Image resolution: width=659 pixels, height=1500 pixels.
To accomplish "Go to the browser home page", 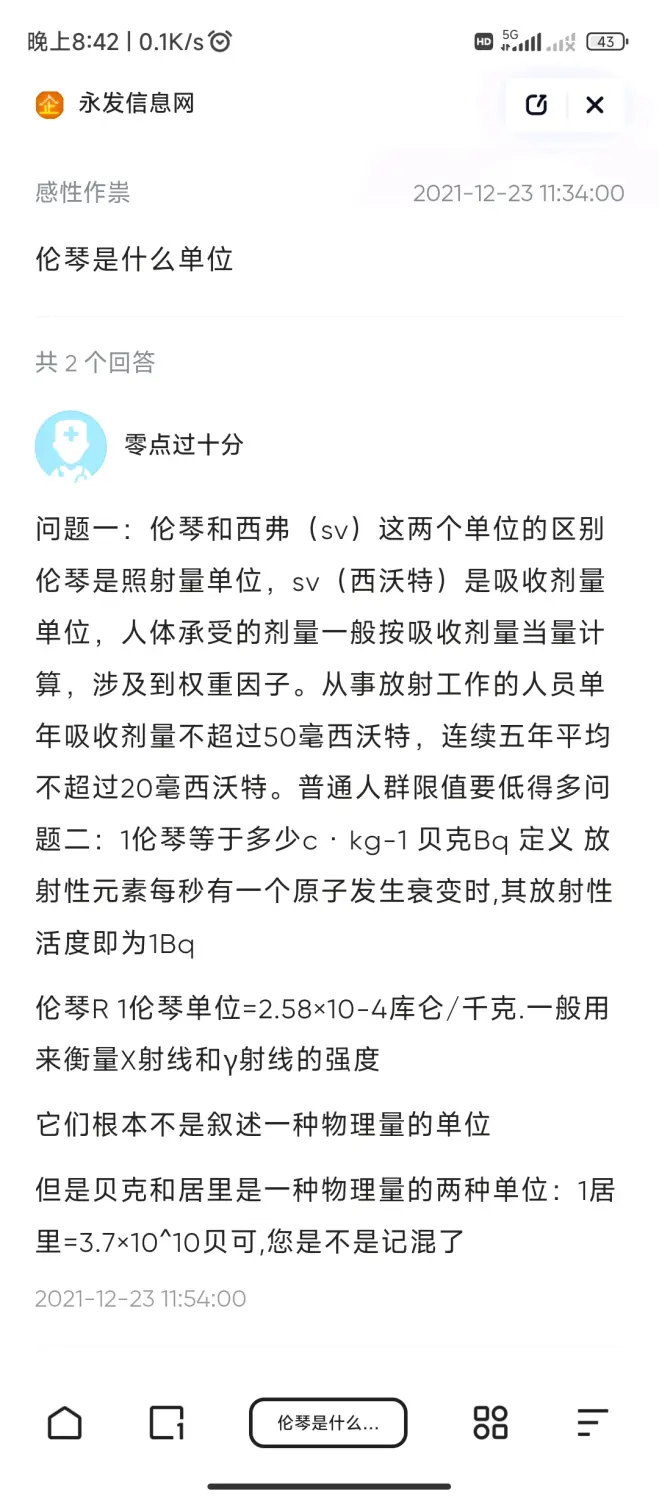I will click(65, 1422).
